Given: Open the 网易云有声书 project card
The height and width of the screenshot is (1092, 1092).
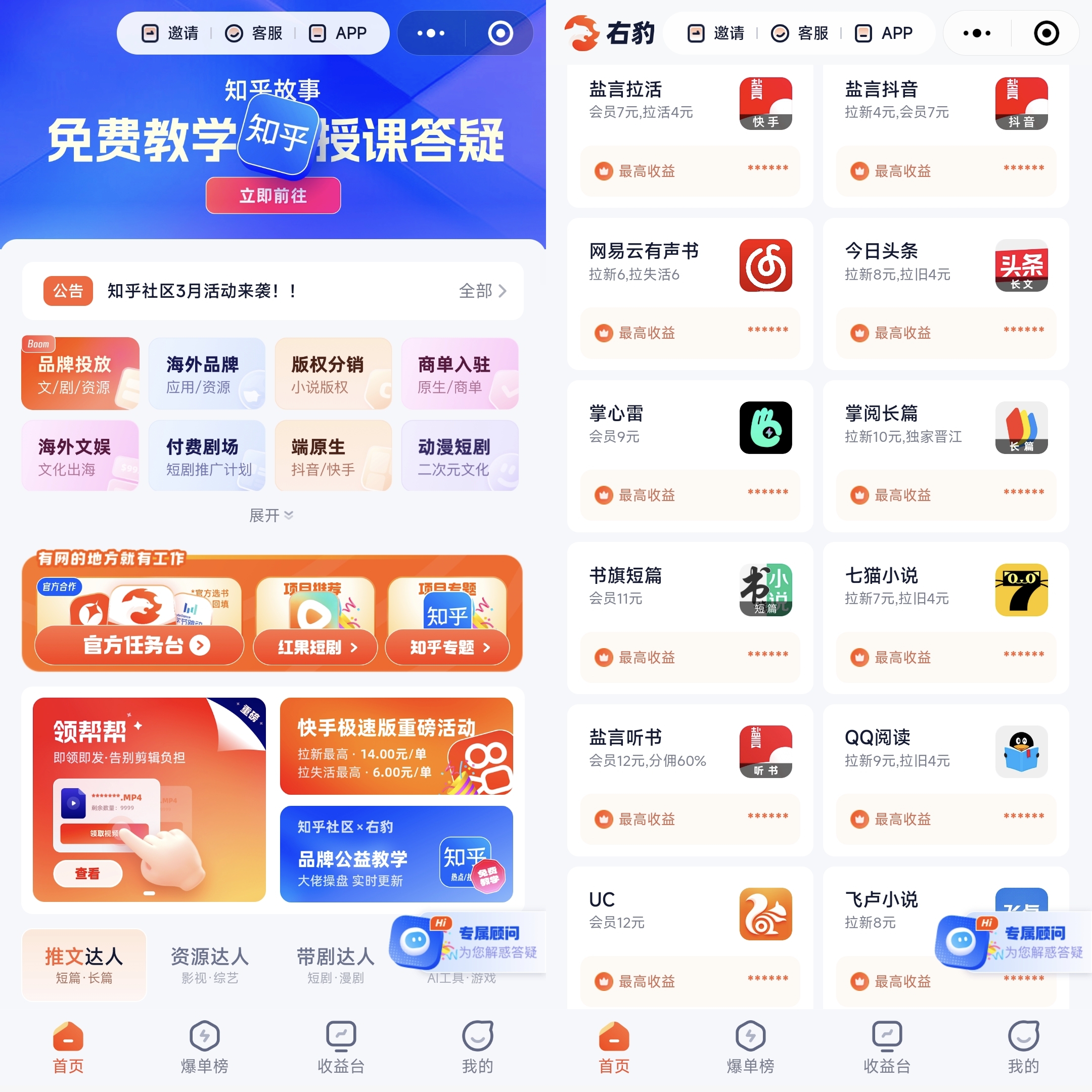Looking at the screenshot, I should (690, 294).
